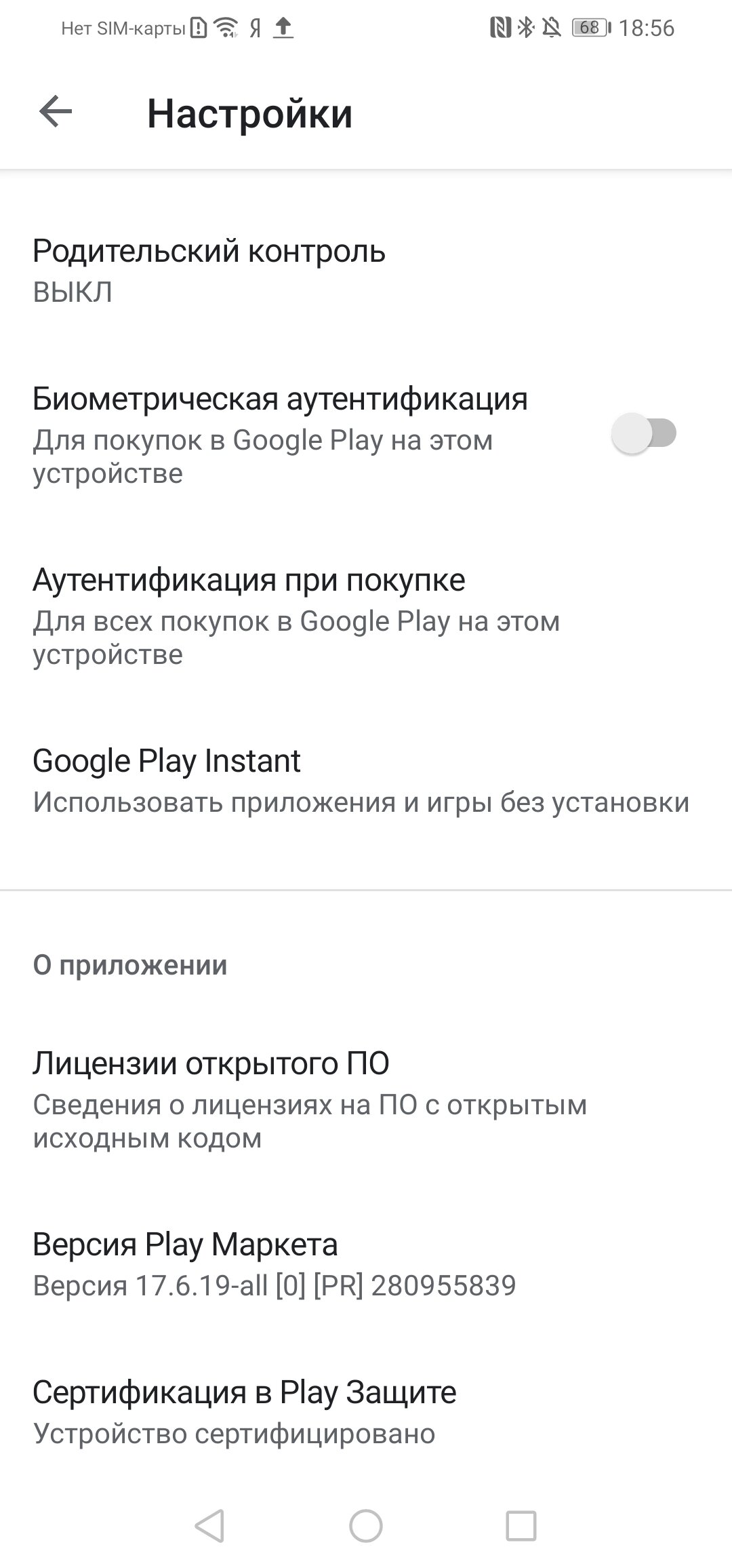Viewport: 732px width, 1568px height.
Task: Enable the Биометрическая аутентификация switch
Action: point(644,433)
